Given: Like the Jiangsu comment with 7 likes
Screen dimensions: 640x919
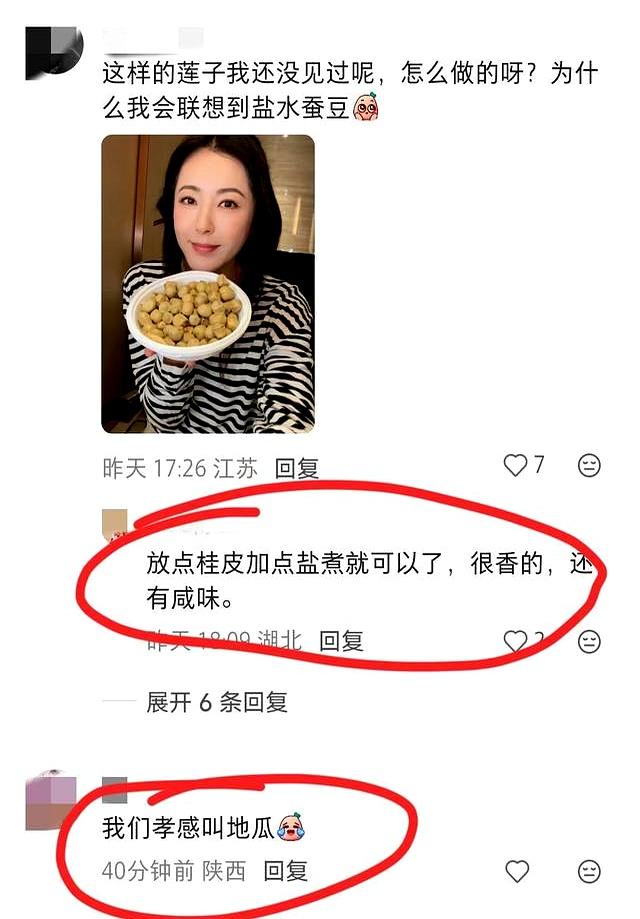Looking at the screenshot, I should pyautogui.click(x=515, y=465).
